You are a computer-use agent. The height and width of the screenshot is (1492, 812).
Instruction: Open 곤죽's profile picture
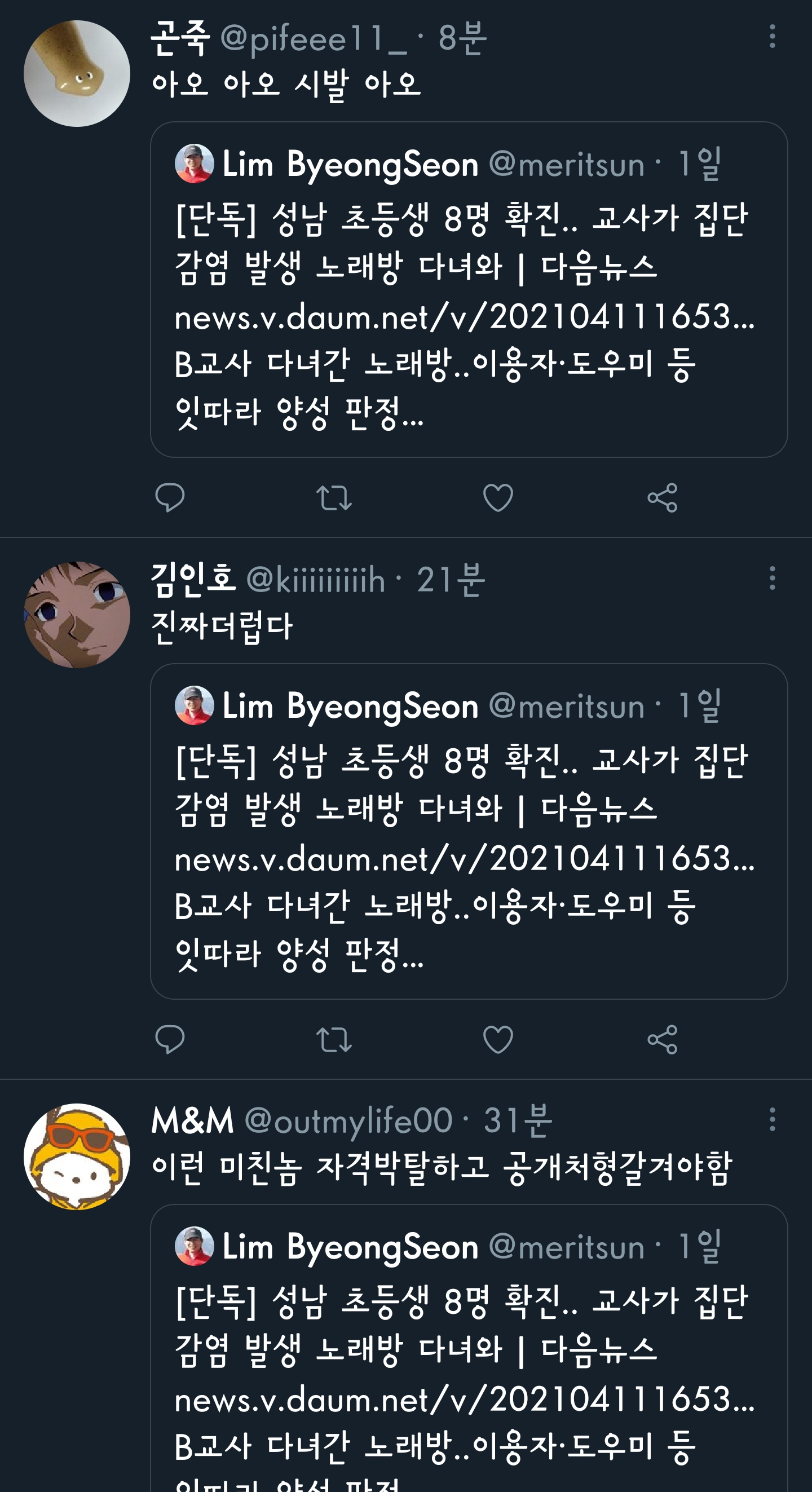pyautogui.click(x=77, y=73)
